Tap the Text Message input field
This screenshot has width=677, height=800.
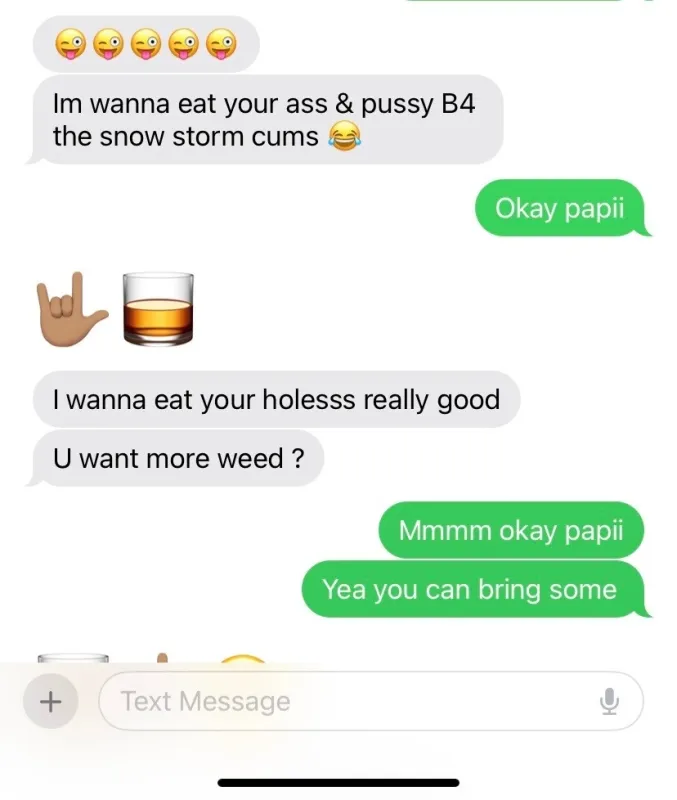click(340, 702)
